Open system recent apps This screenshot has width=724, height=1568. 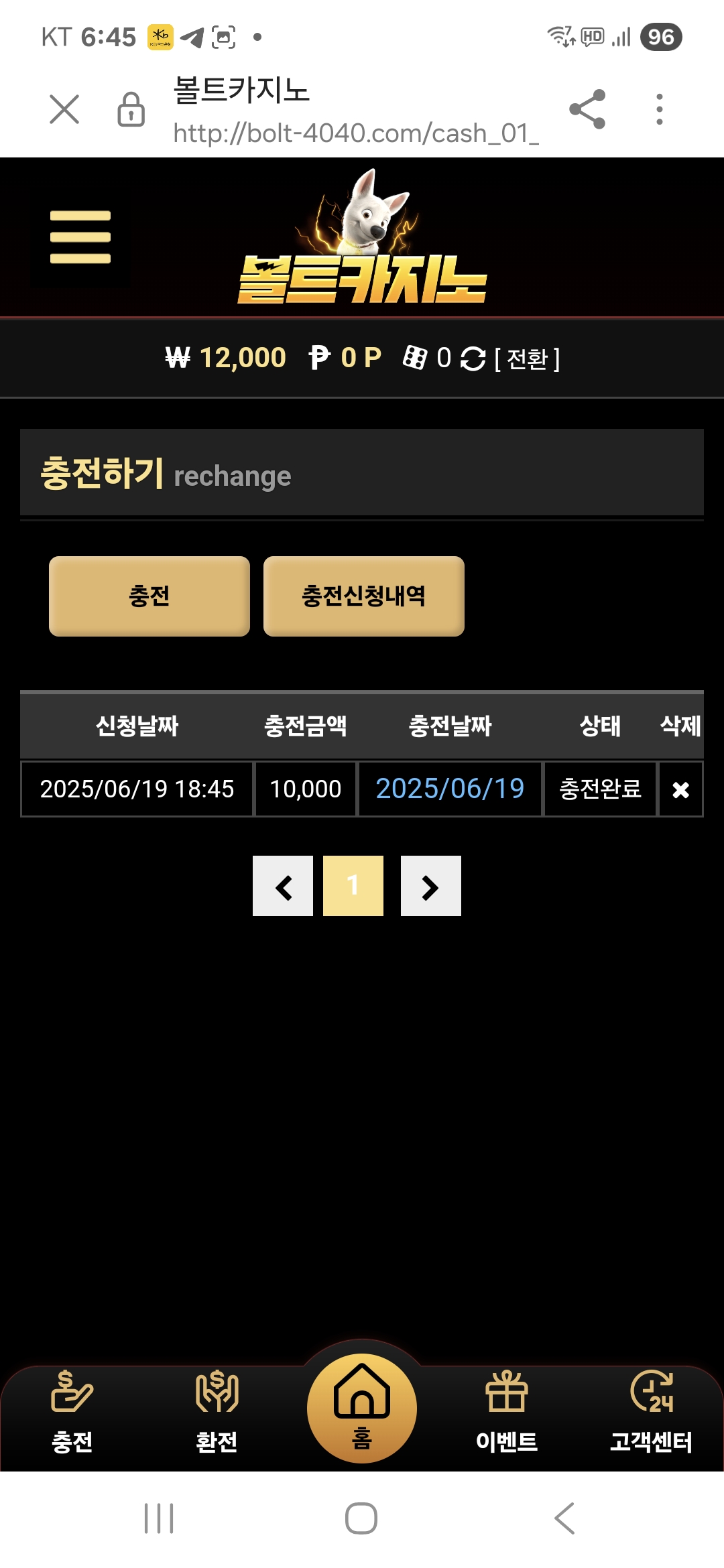(159, 1518)
